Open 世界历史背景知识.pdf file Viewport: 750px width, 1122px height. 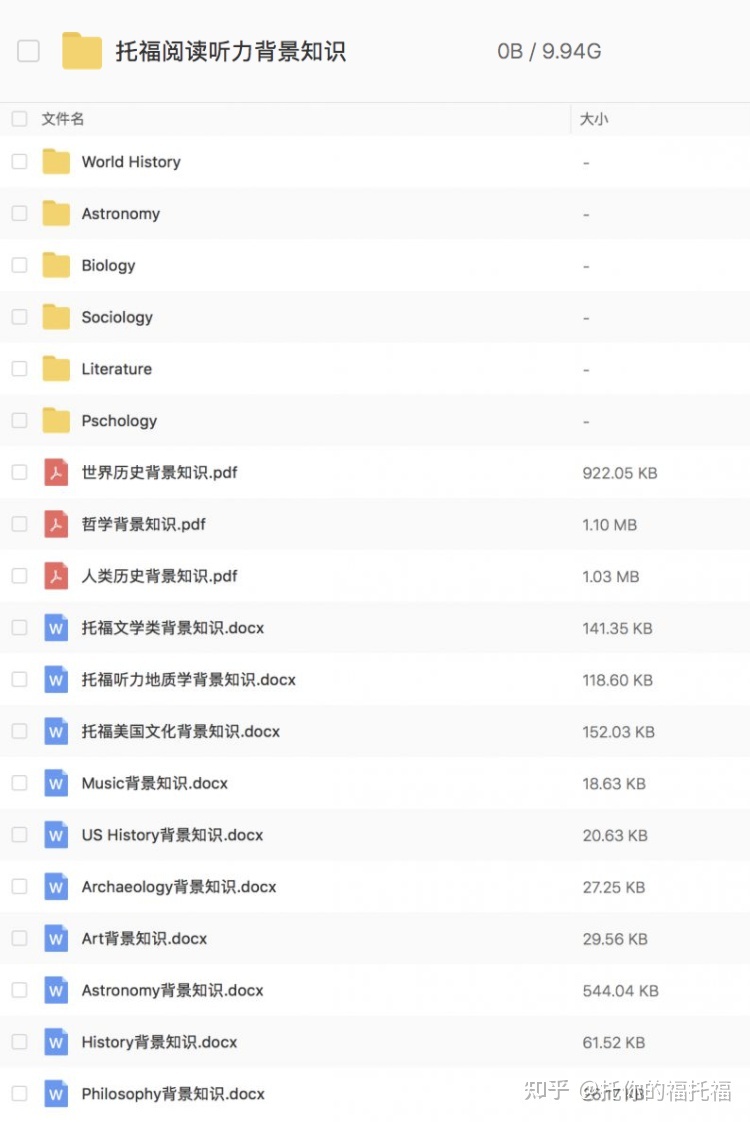(x=159, y=472)
